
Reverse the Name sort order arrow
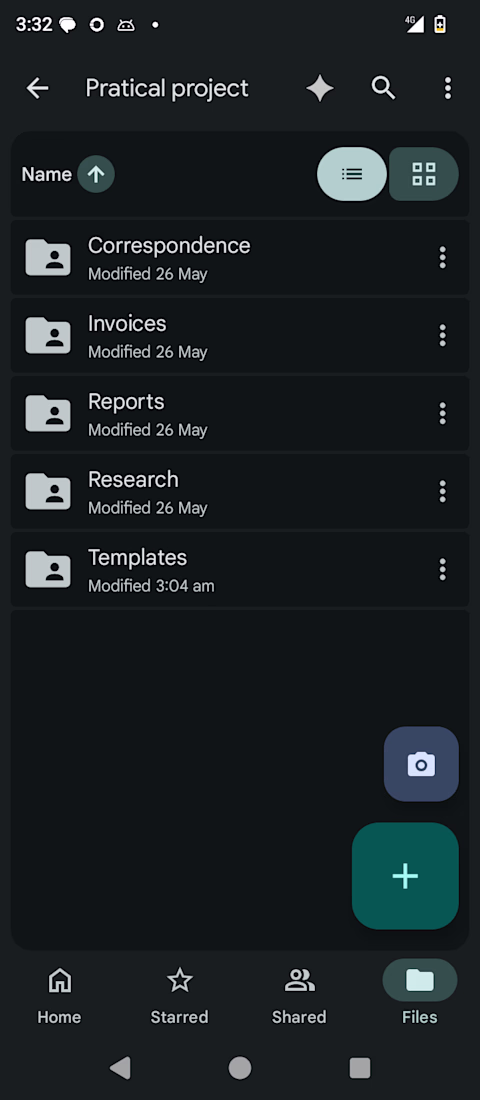pyautogui.click(x=96, y=174)
